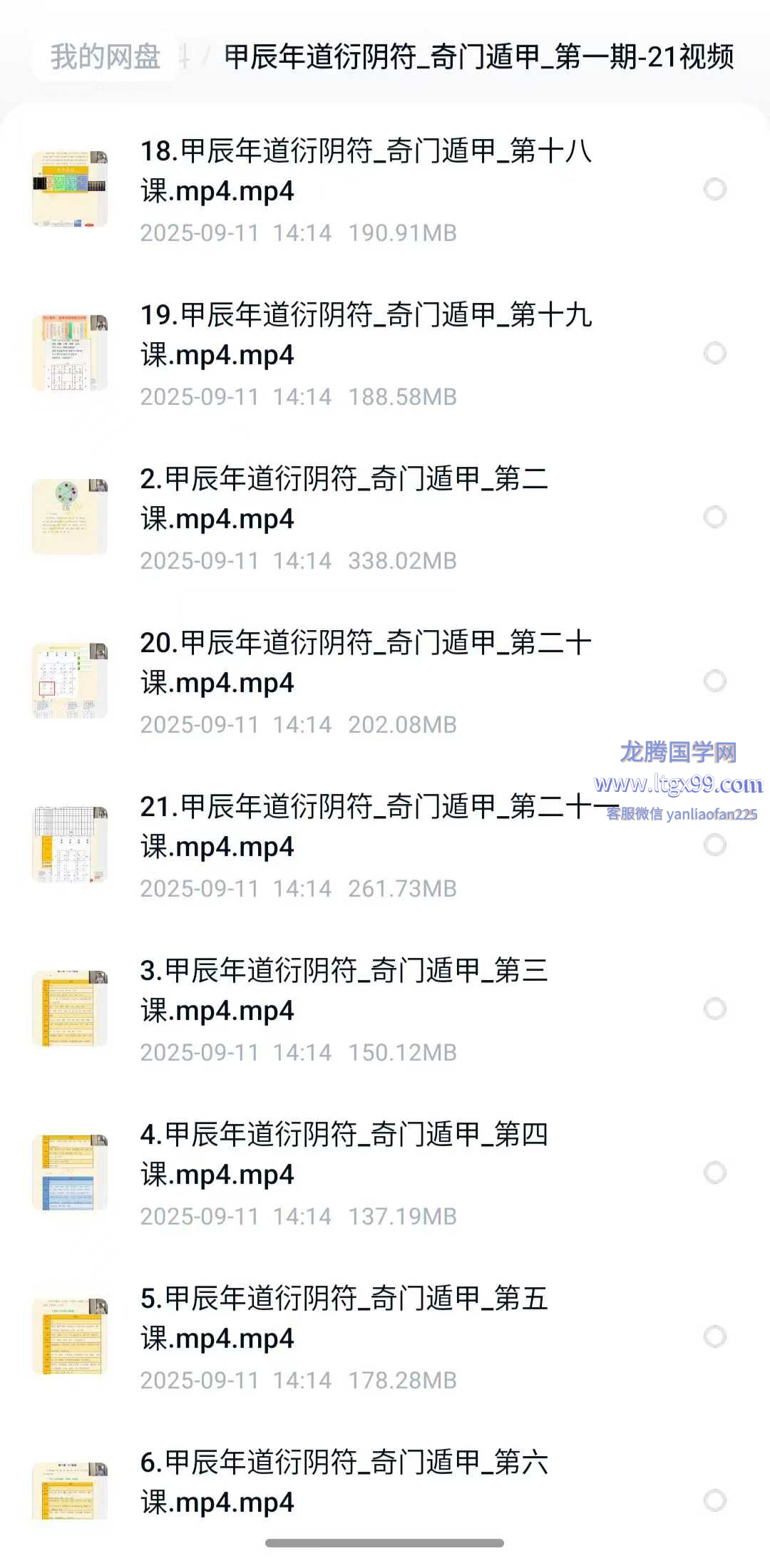Open the 第十八课 video file

pyautogui.click(x=365, y=171)
